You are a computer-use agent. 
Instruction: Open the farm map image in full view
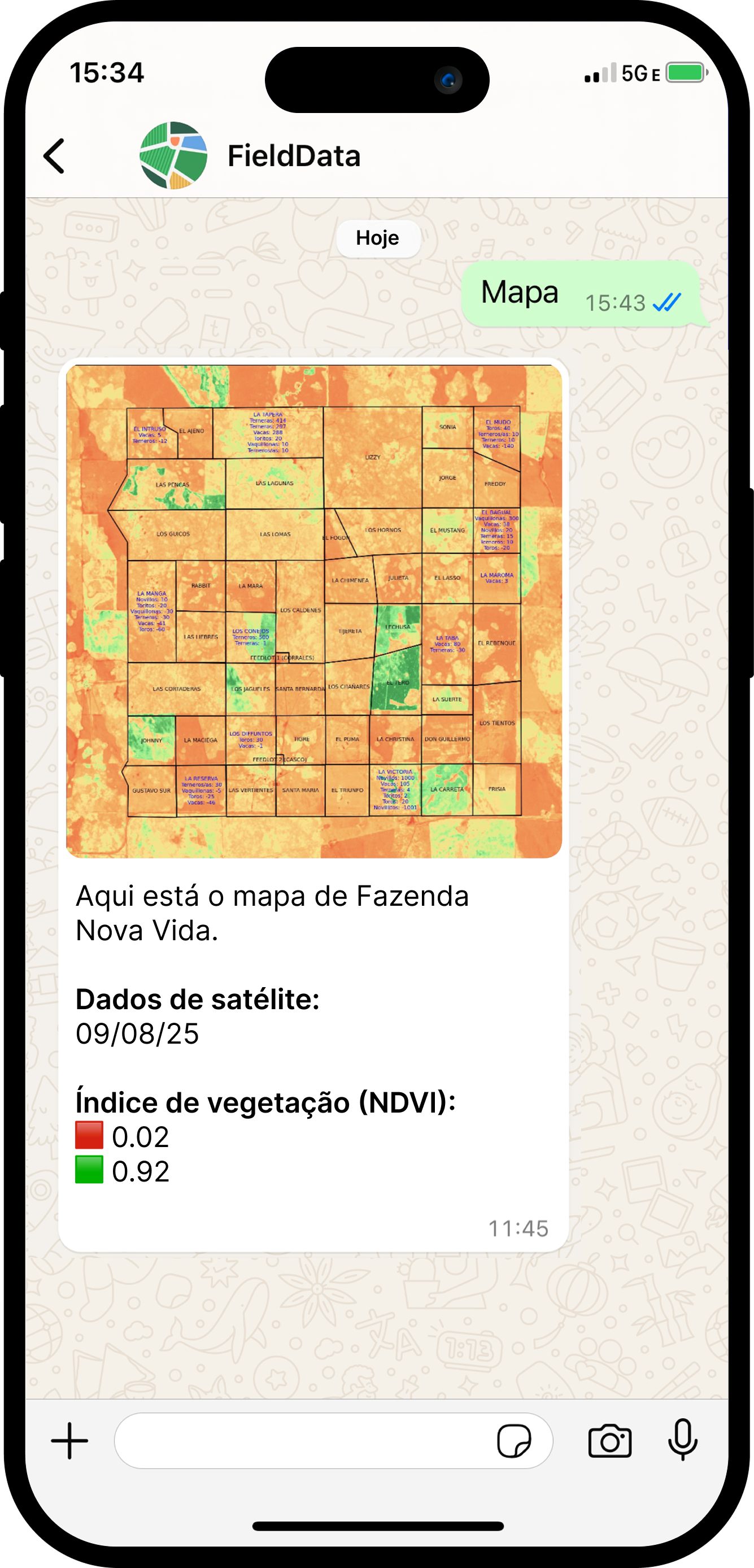tap(313, 611)
